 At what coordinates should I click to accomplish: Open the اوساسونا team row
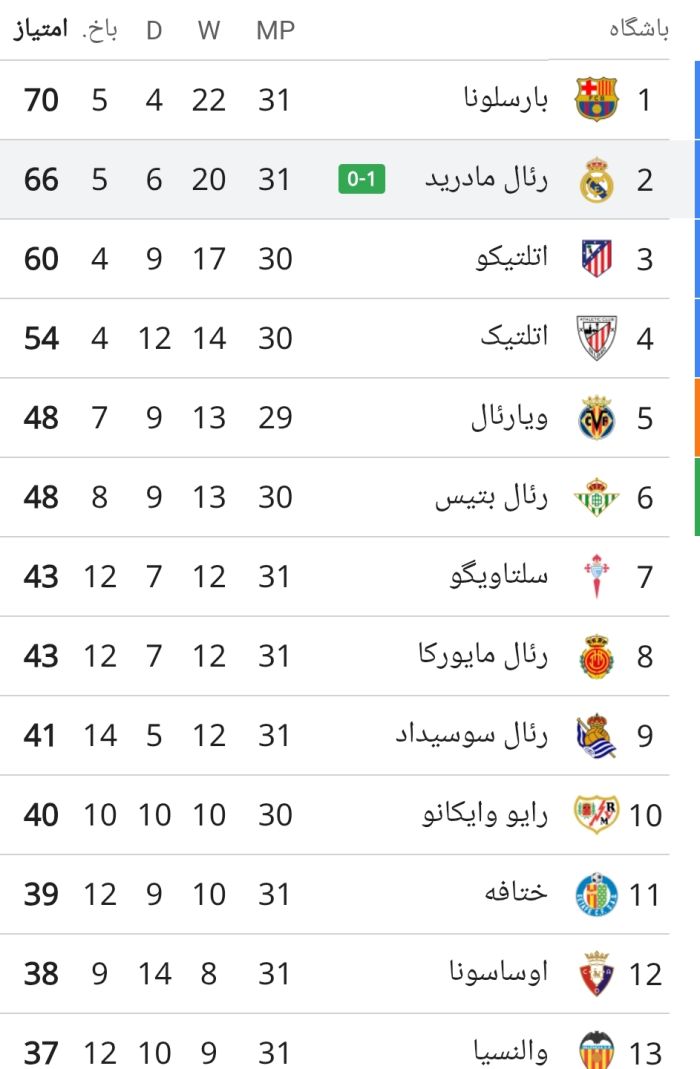pos(335,974)
